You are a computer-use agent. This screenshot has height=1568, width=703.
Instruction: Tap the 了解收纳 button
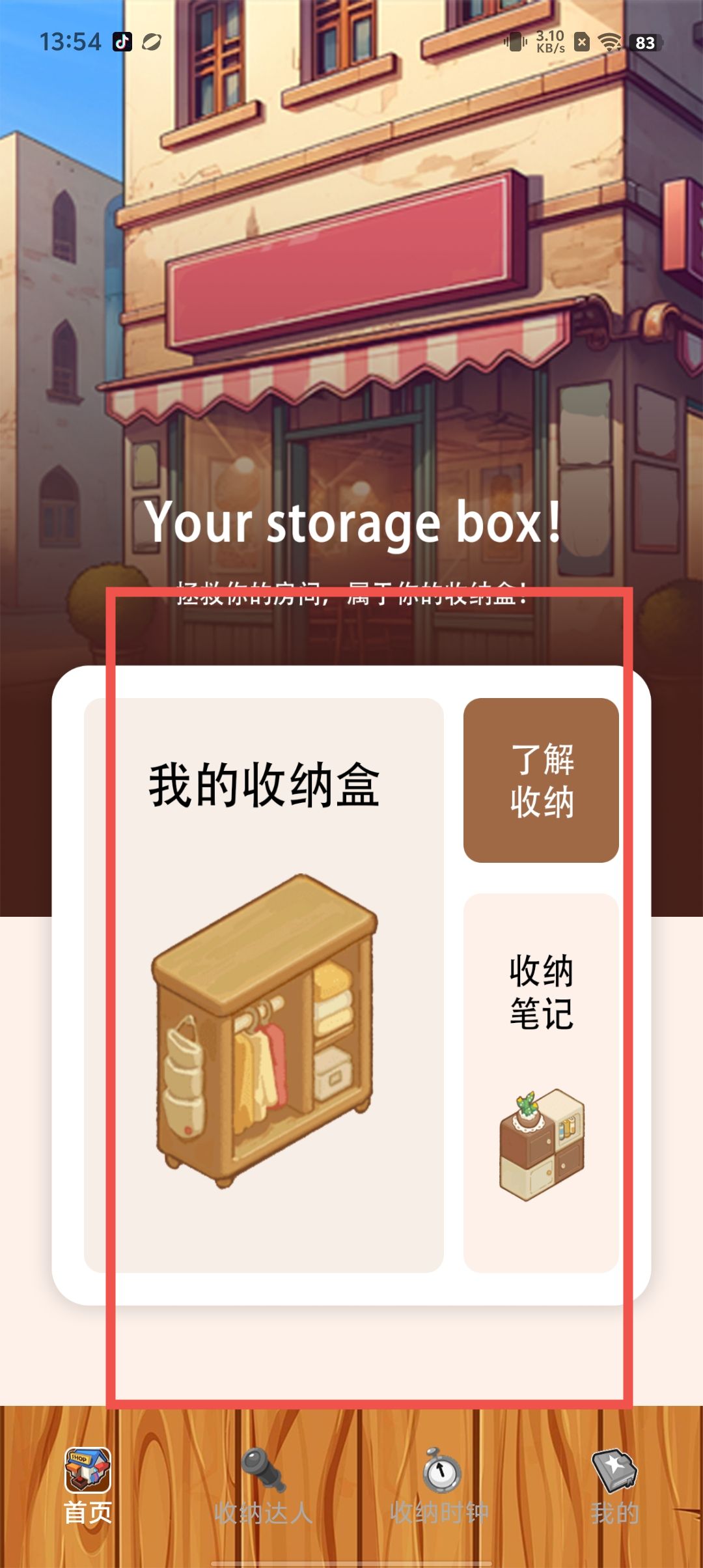click(541, 780)
